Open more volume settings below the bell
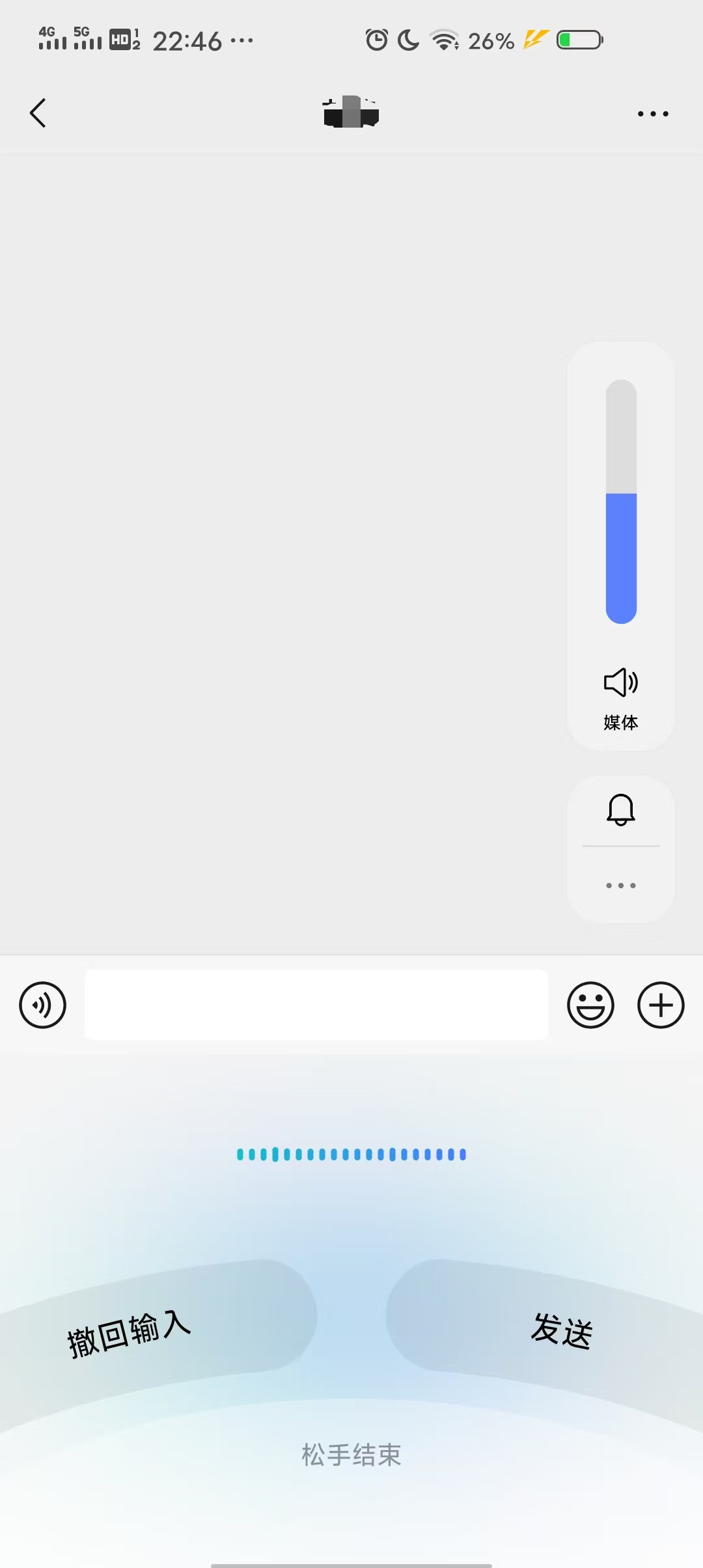Image resolution: width=703 pixels, height=1568 pixels. pos(621,886)
